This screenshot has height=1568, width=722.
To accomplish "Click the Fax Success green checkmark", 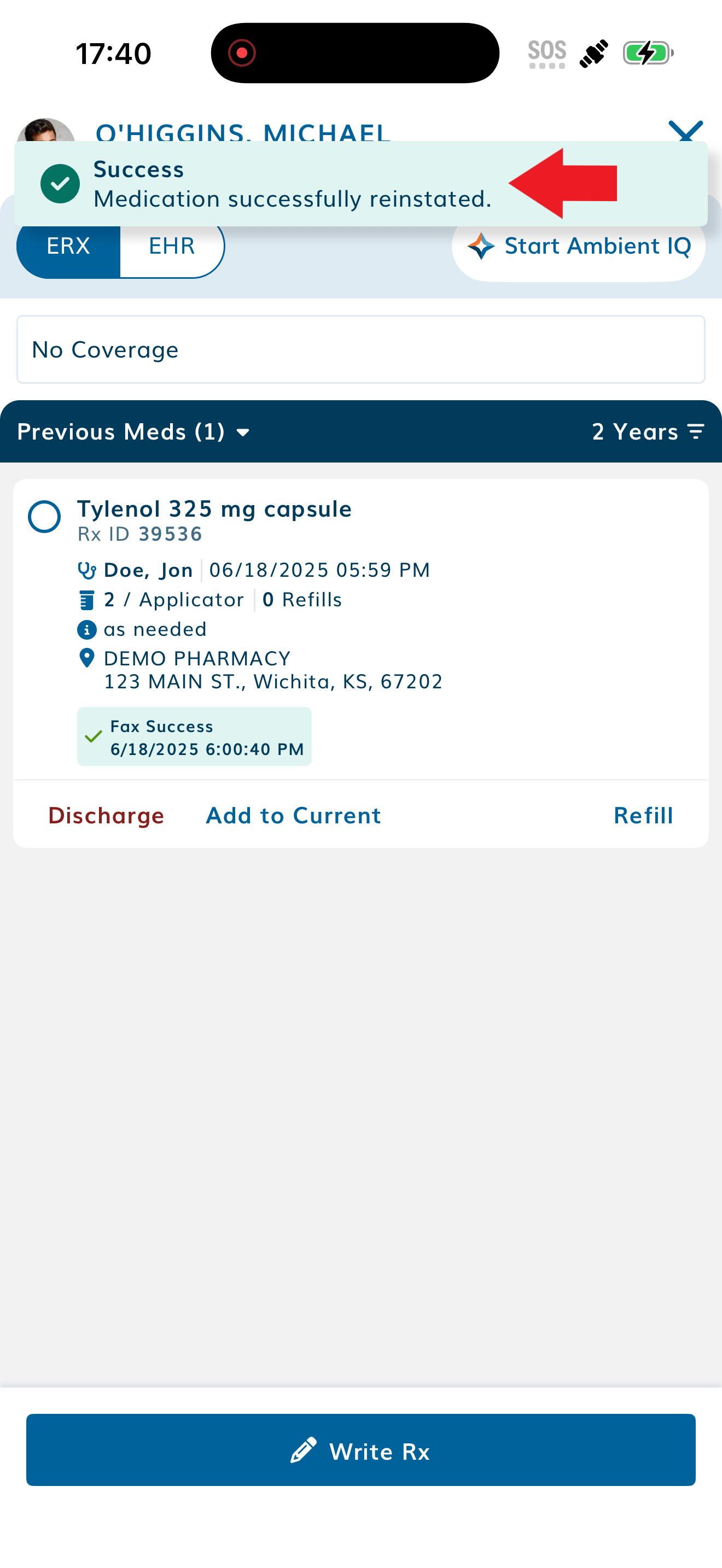I will (95, 737).
